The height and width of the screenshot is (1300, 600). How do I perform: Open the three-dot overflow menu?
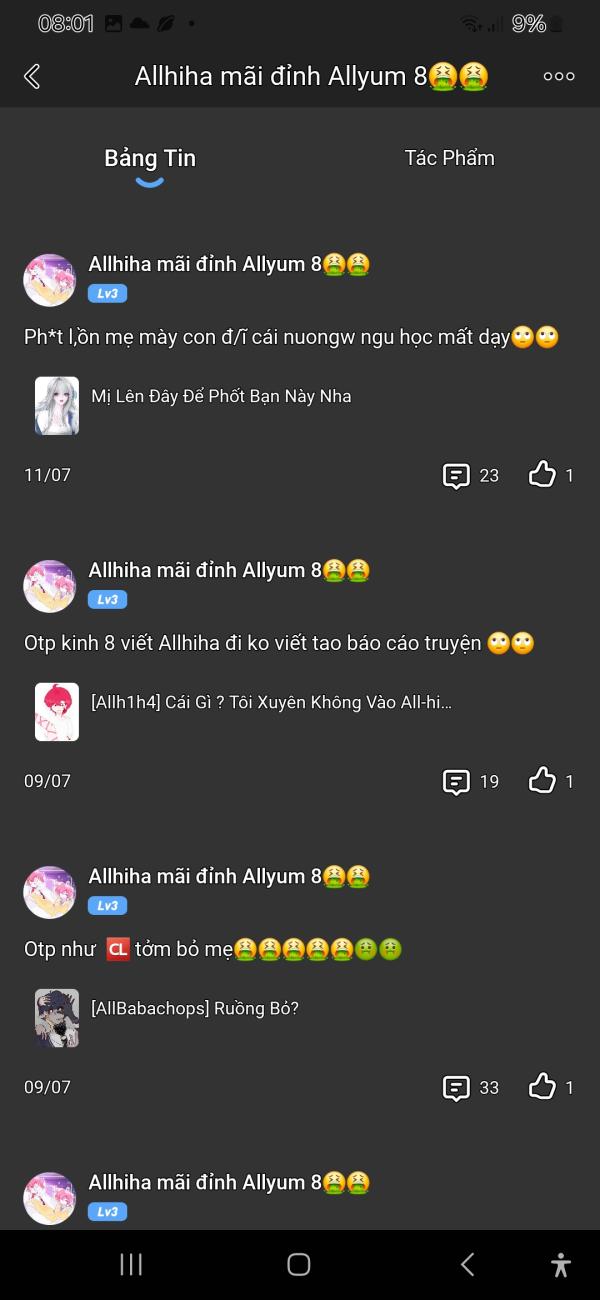click(558, 76)
